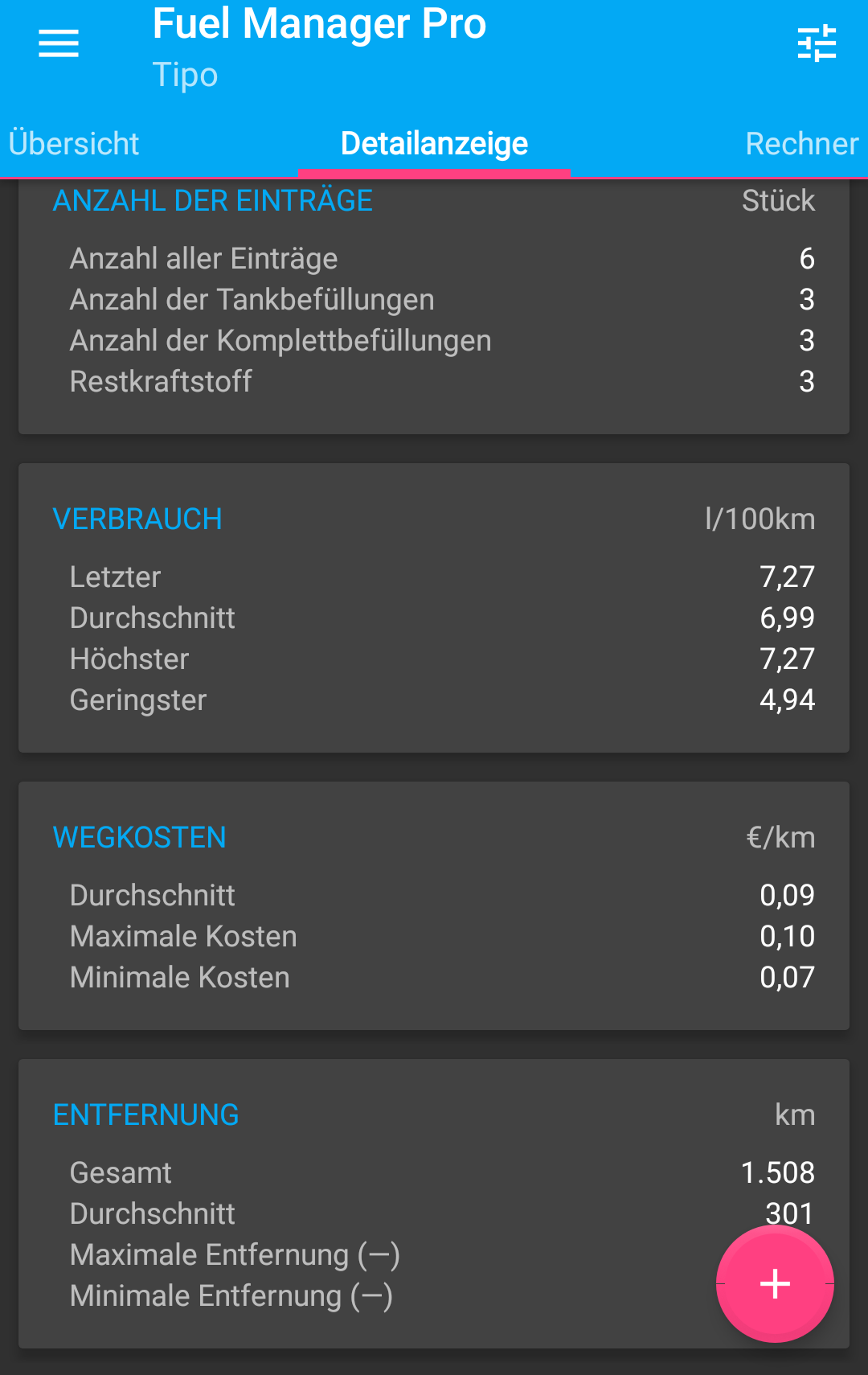Open the hamburger navigation menu
The width and height of the screenshot is (868, 1375).
click(x=59, y=43)
